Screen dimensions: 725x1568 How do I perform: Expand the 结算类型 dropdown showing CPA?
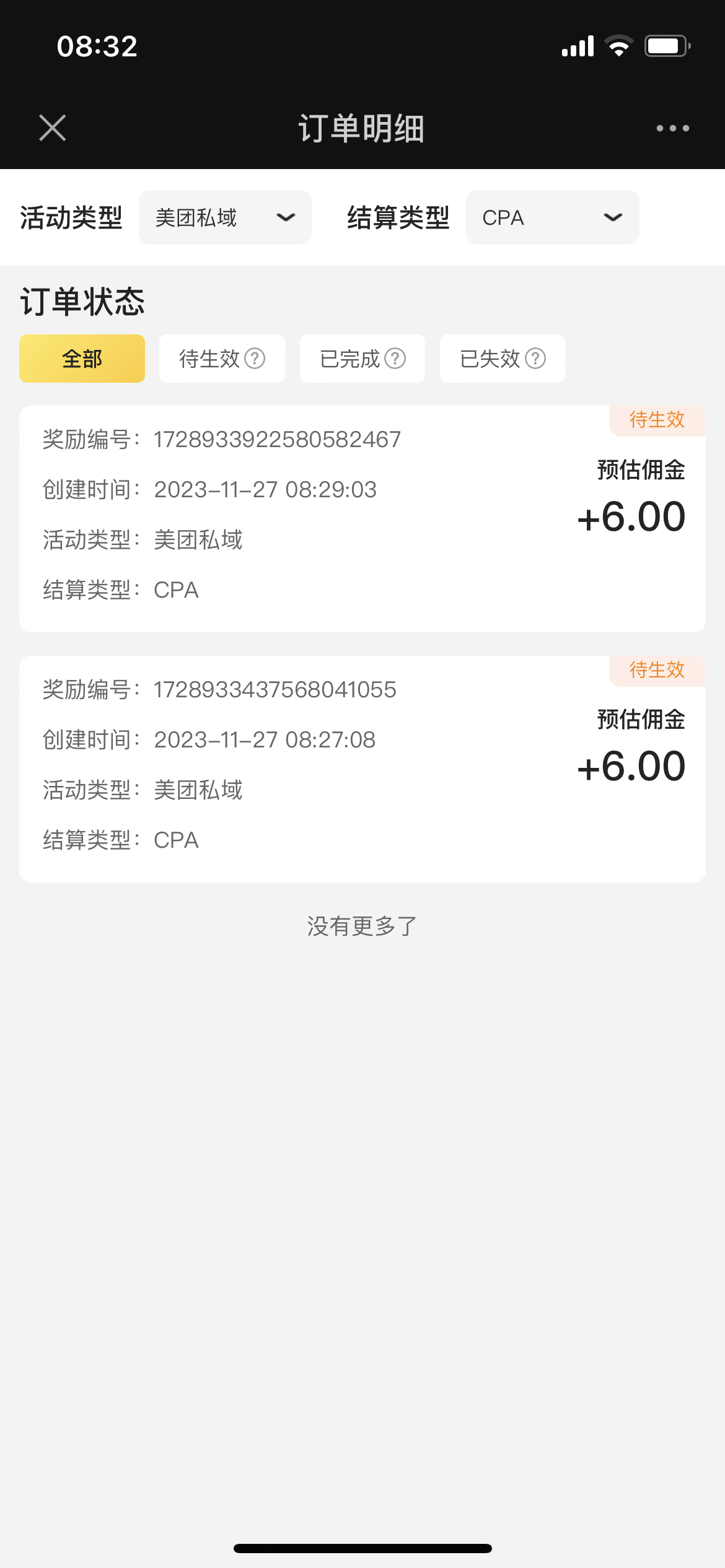point(552,217)
